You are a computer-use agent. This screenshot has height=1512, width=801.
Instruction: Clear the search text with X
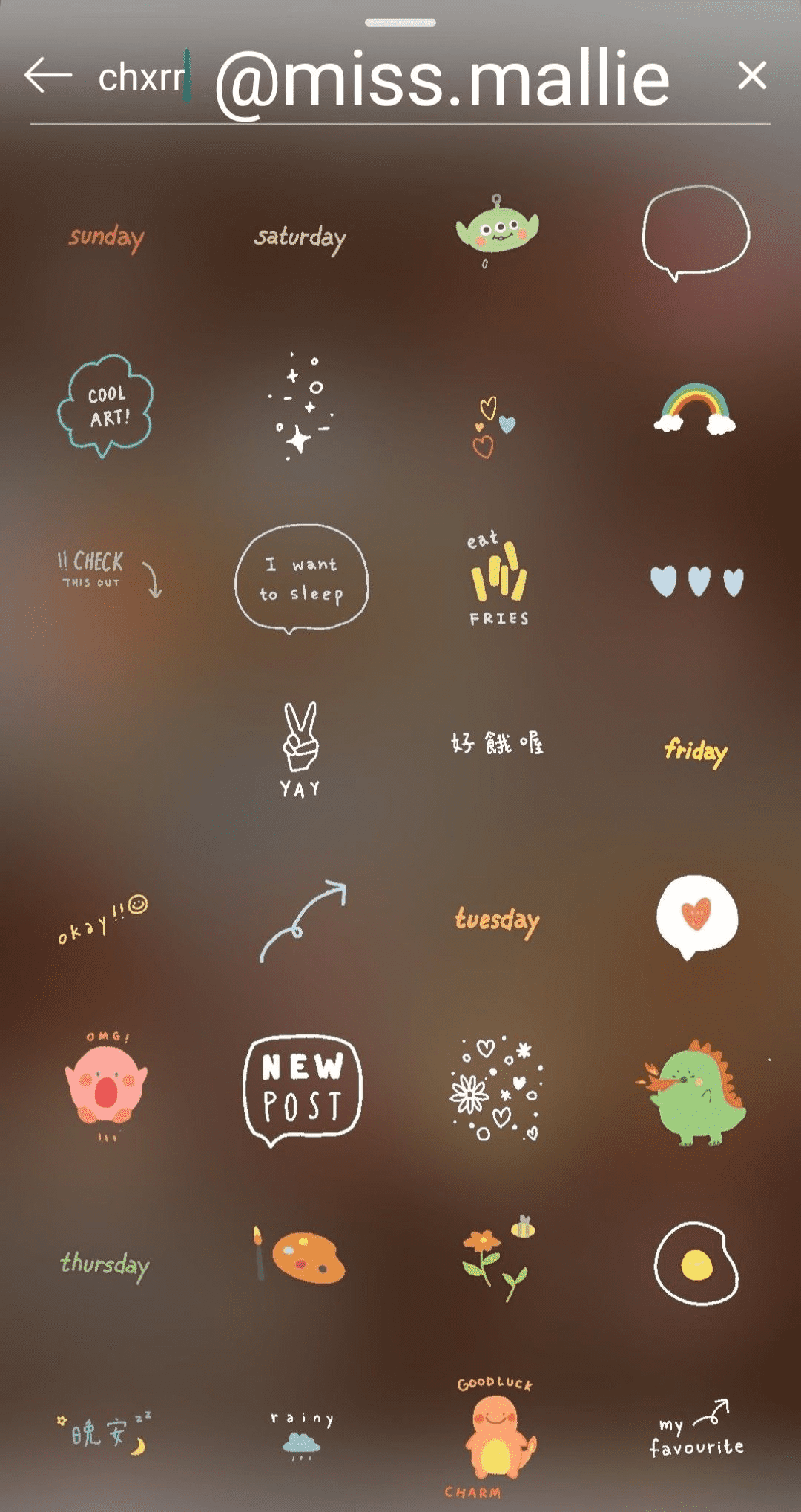click(751, 76)
